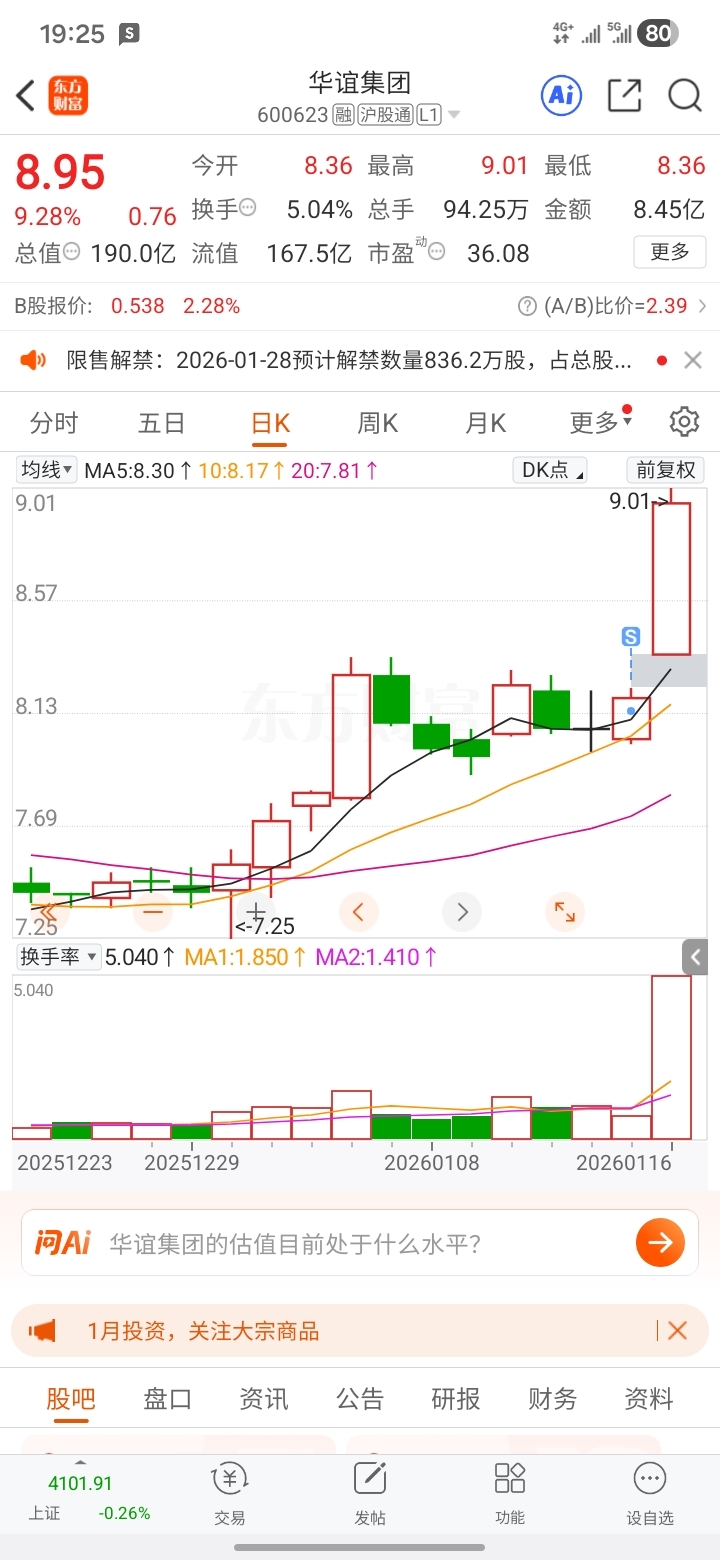Open stock search magnifier
720x1560 pixels.
(x=685, y=96)
